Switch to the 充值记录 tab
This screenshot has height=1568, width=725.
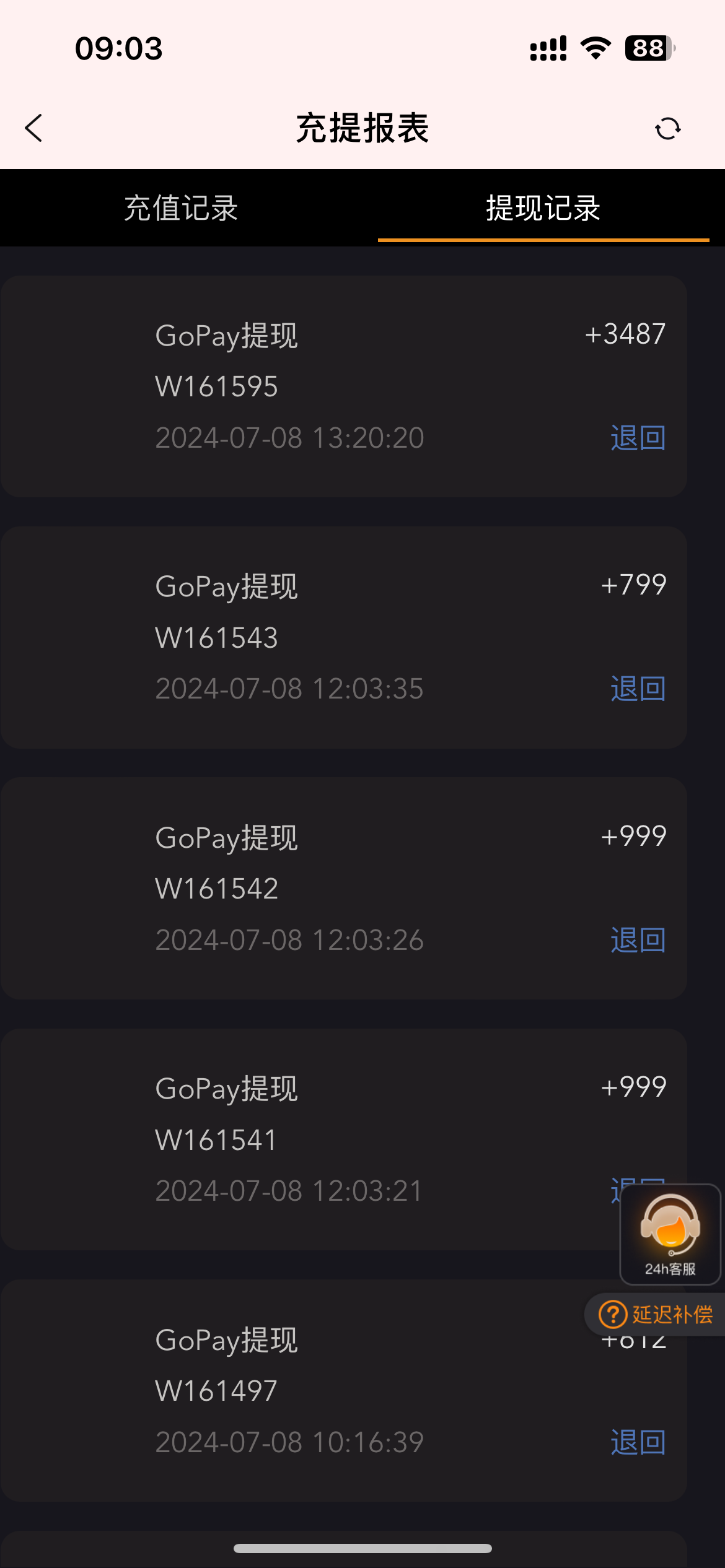(x=181, y=209)
